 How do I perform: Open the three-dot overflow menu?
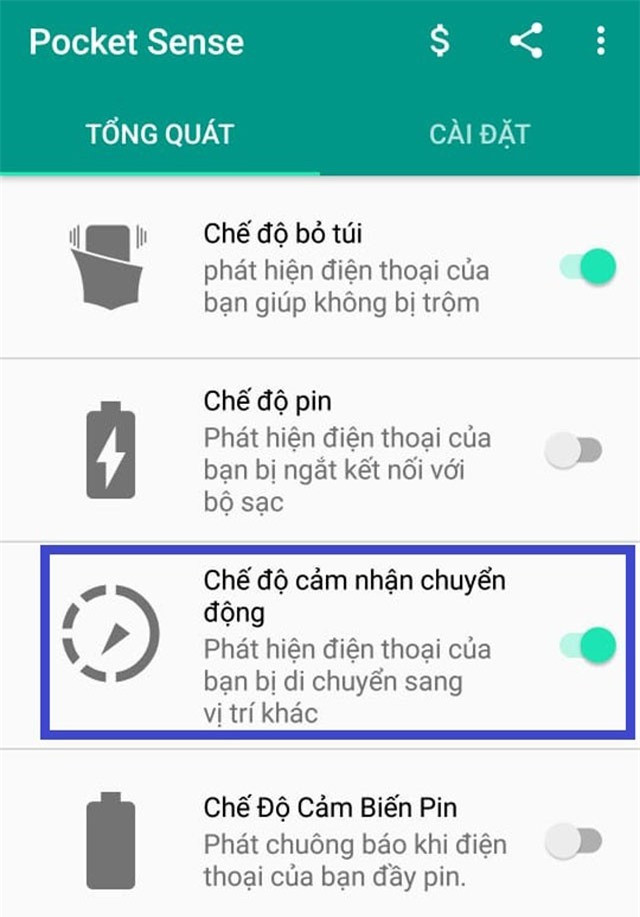[600, 41]
